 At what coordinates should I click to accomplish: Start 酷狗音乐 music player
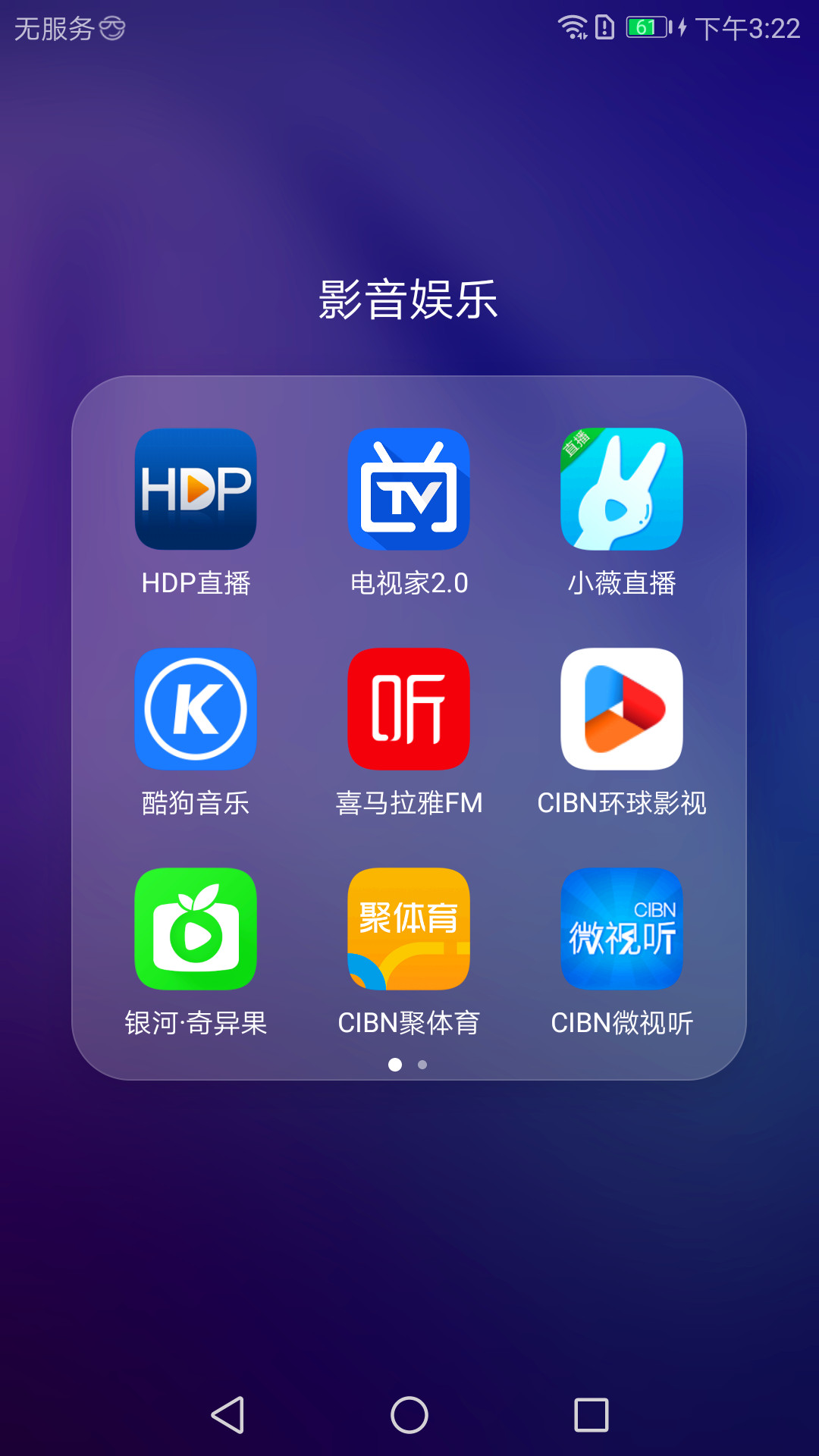pyautogui.click(x=195, y=709)
